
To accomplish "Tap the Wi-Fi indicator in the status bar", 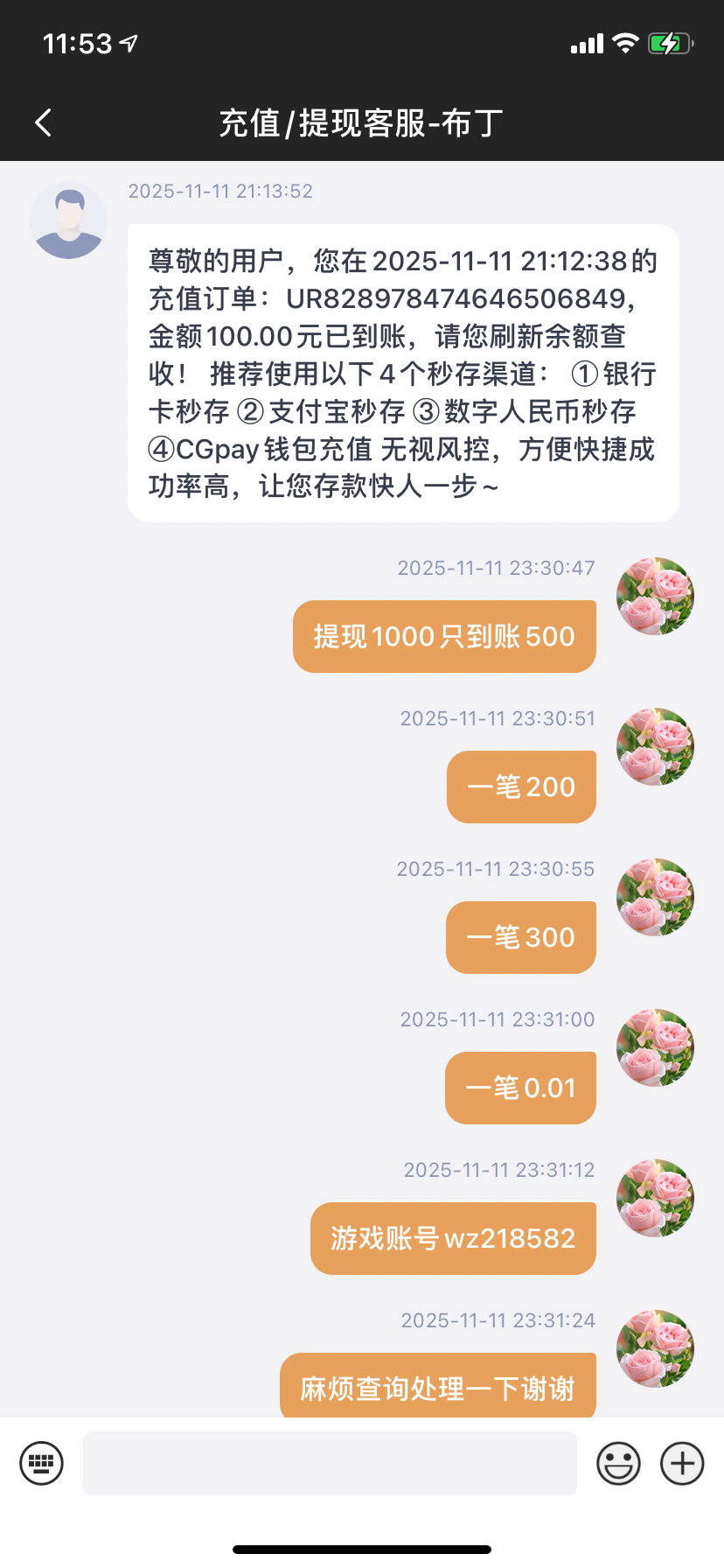I will 624,42.
